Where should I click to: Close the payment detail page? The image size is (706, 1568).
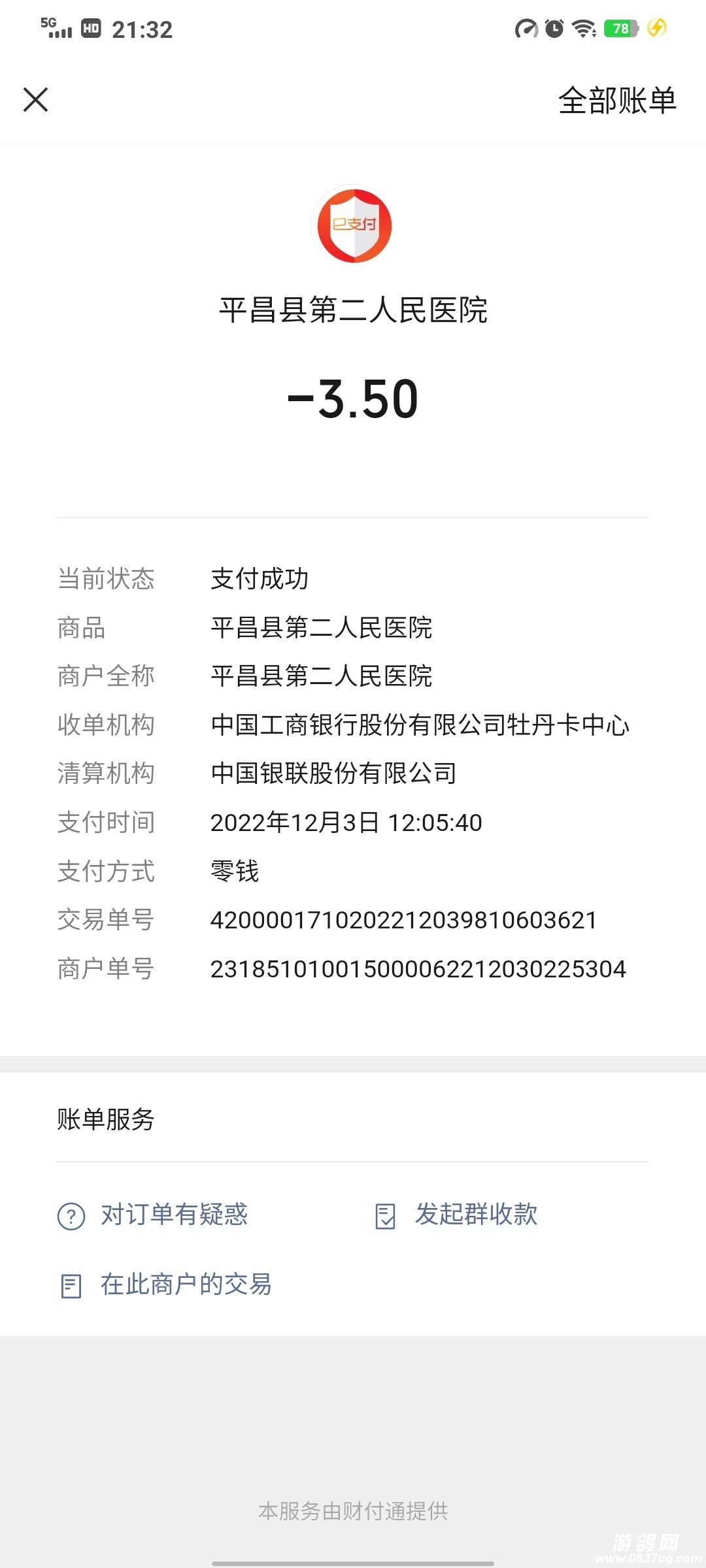(x=36, y=100)
